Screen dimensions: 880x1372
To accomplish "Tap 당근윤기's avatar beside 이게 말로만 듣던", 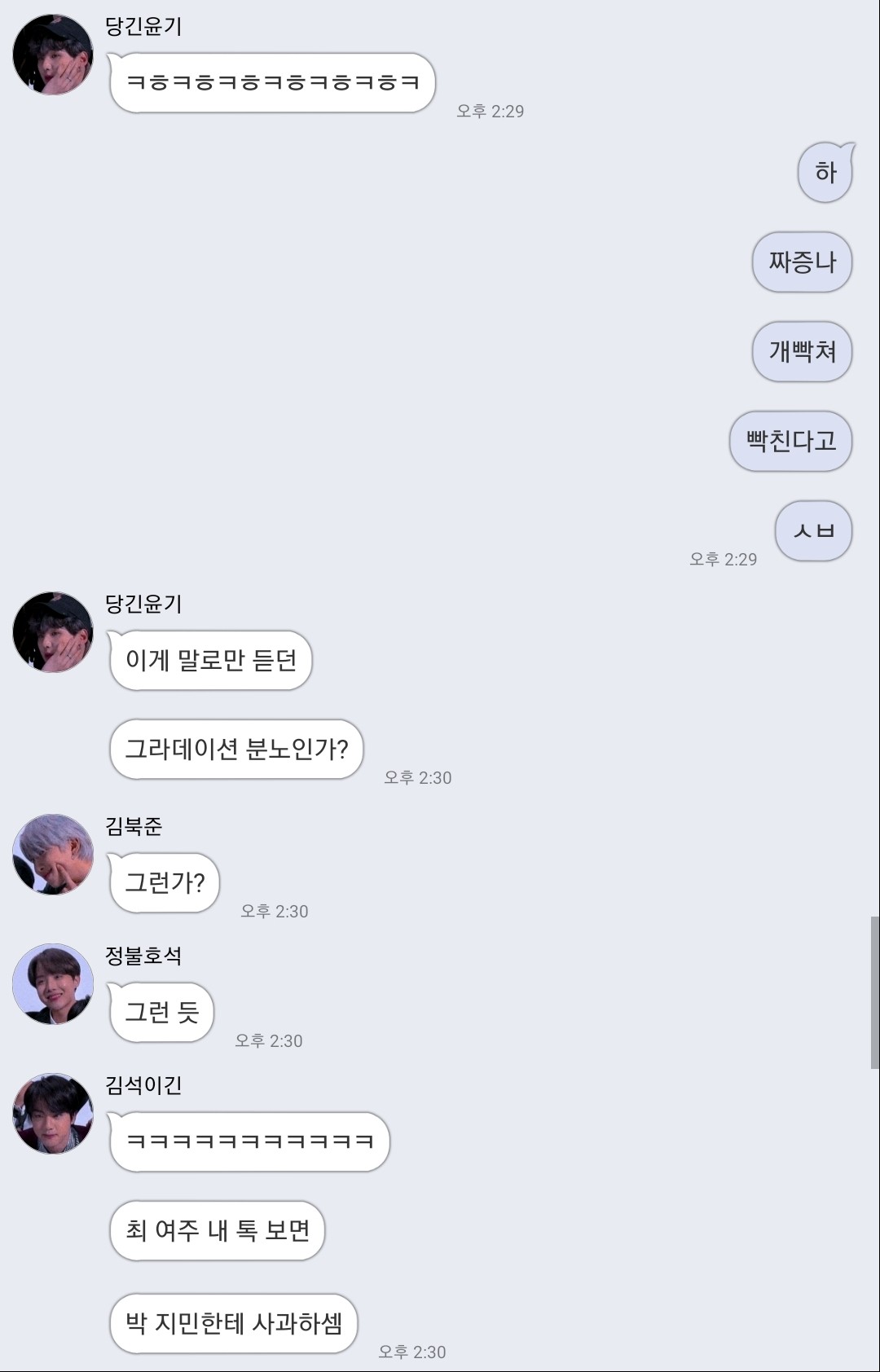I will click(x=53, y=632).
